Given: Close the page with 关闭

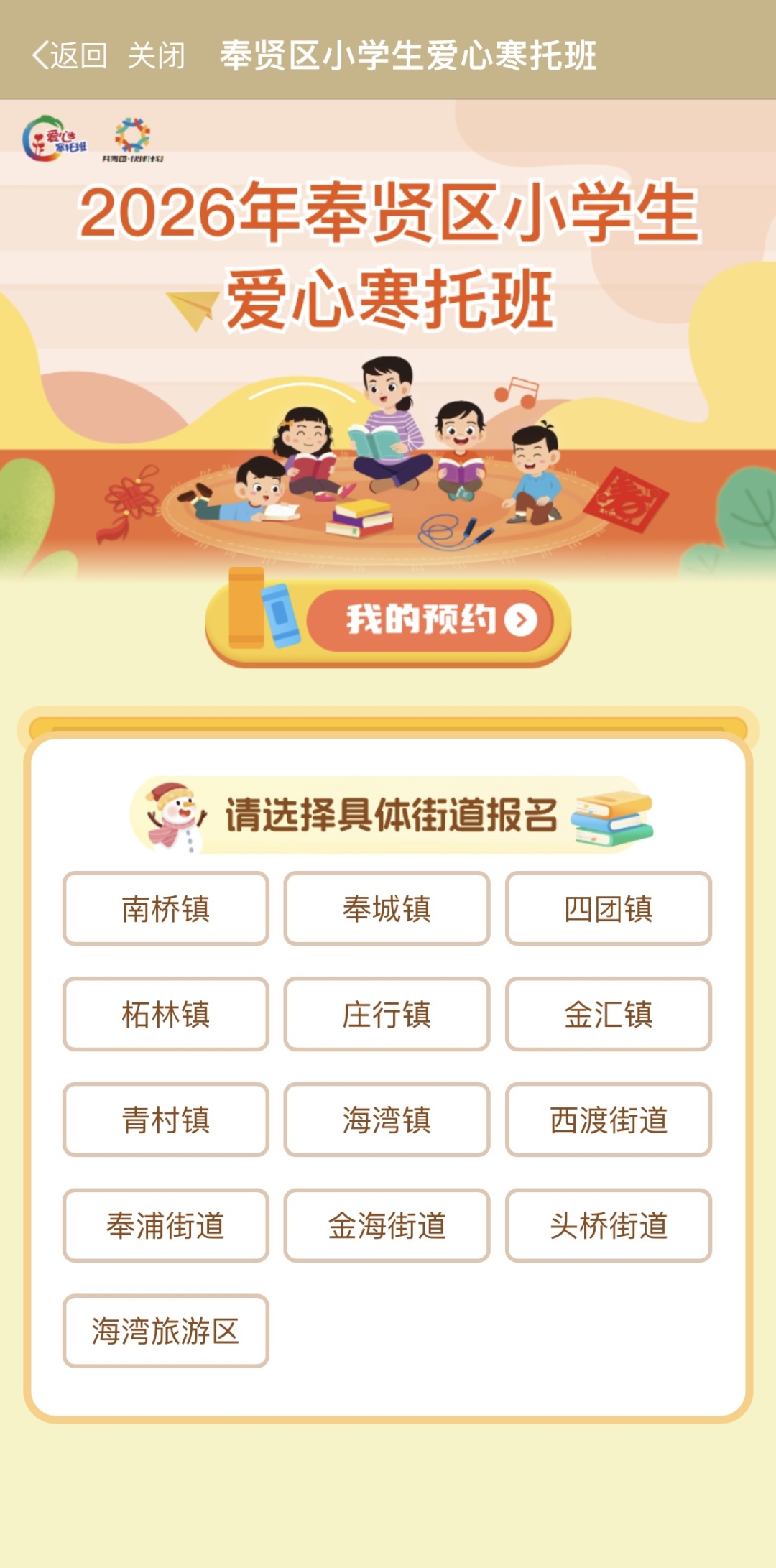Looking at the screenshot, I should (x=156, y=55).
